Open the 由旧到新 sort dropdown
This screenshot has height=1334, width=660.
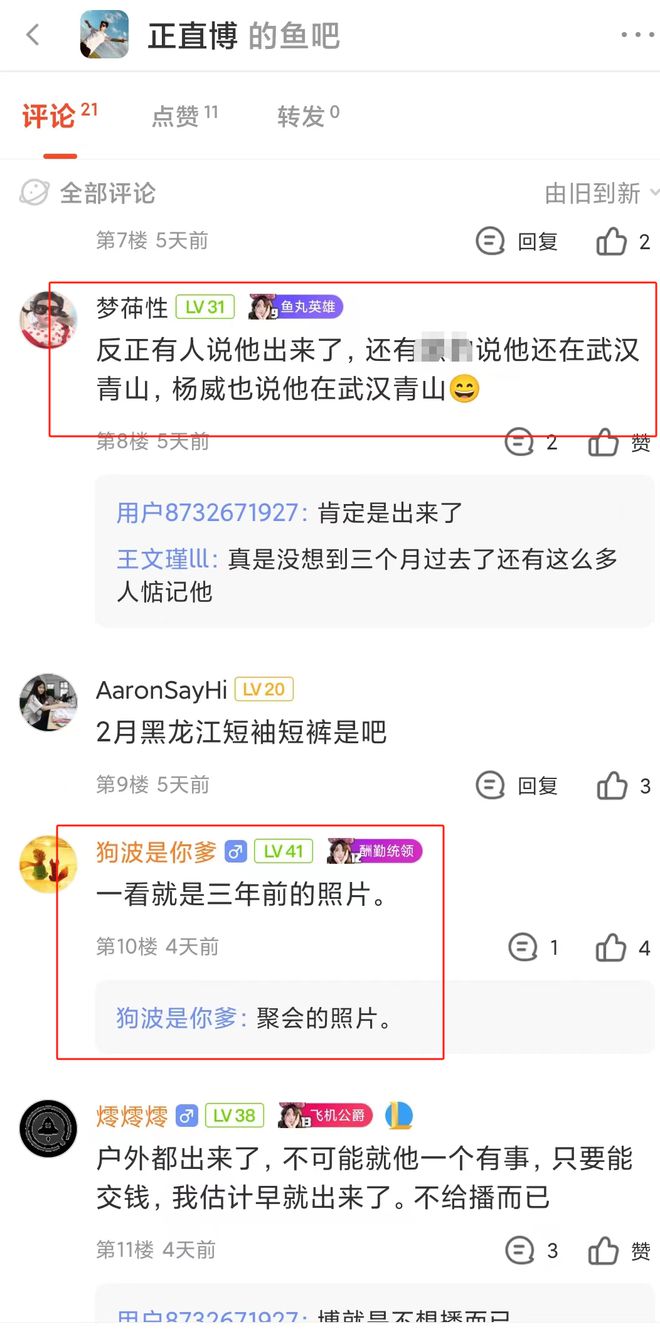coord(600,193)
